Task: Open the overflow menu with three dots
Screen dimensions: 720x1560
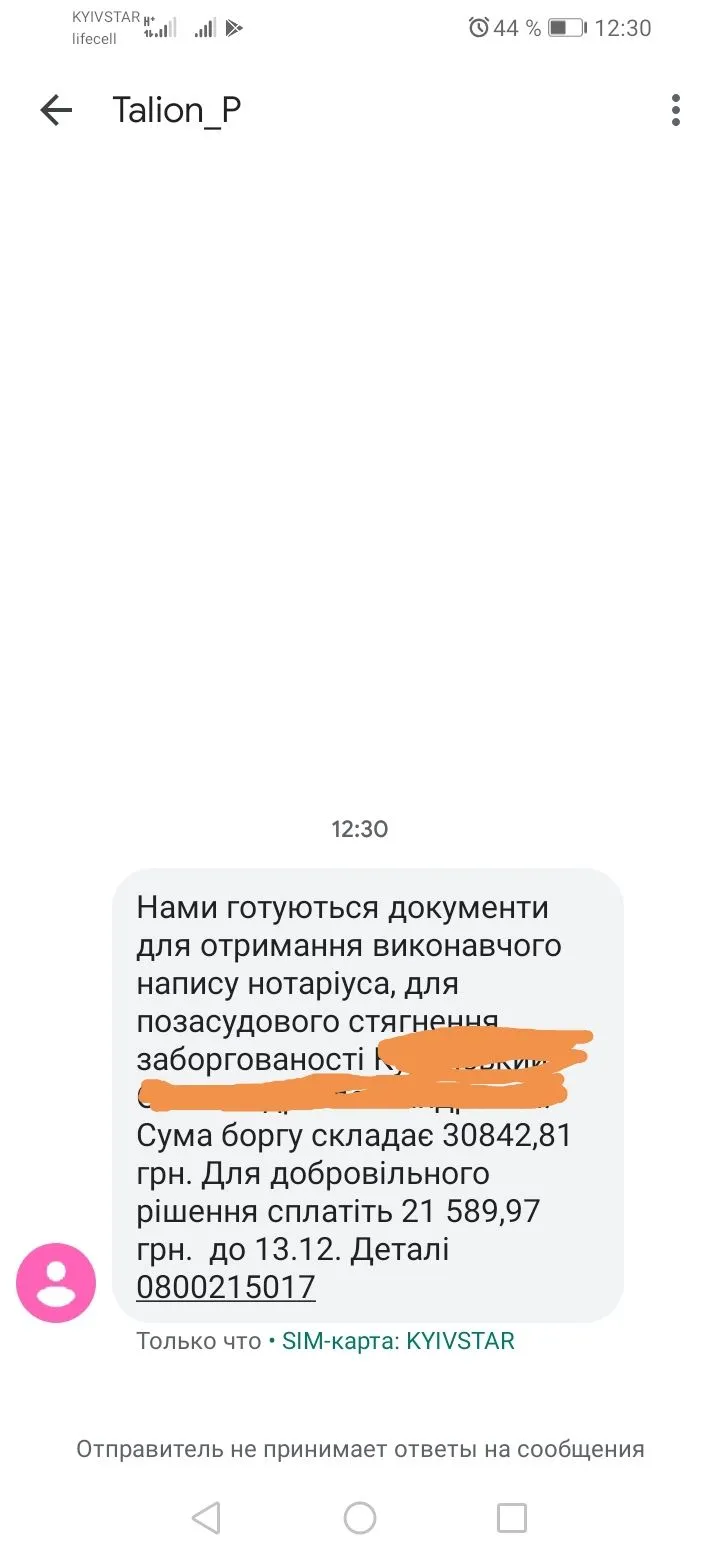Action: point(676,110)
